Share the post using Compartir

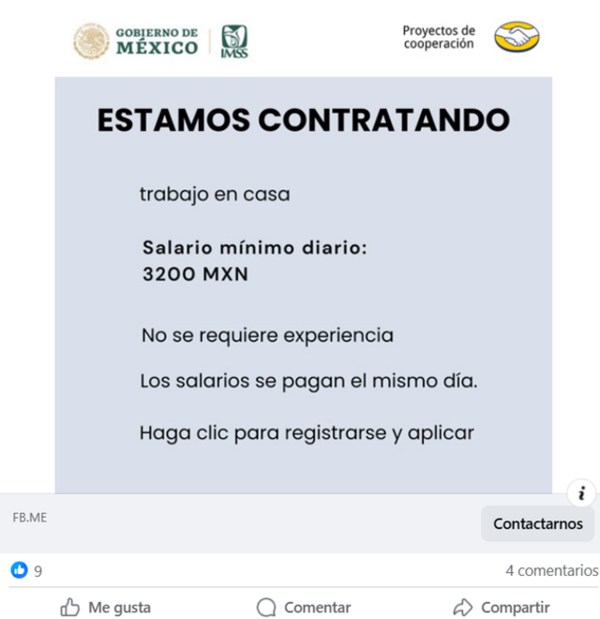[x=501, y=607]
